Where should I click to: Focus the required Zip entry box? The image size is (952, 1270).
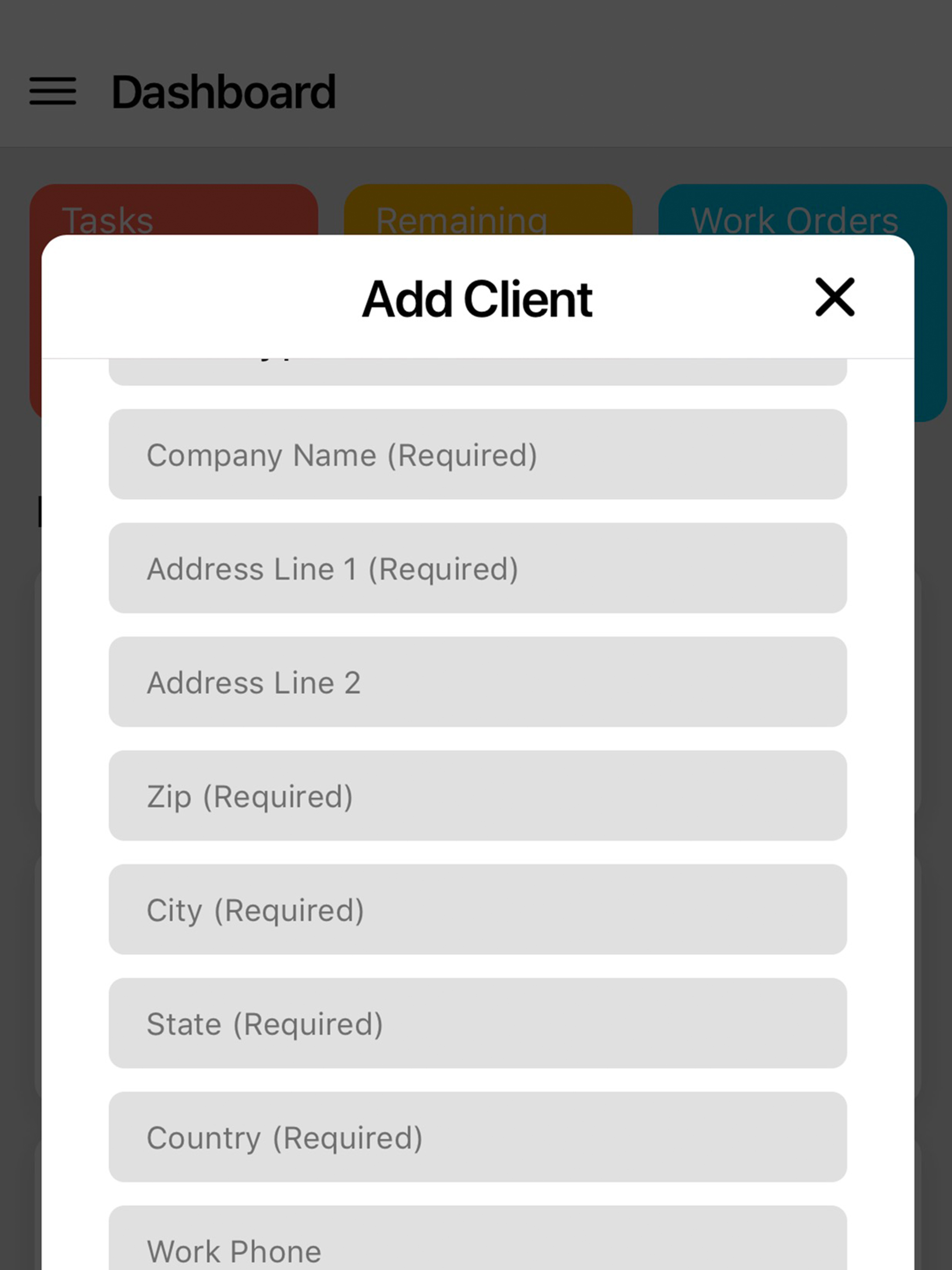coord(476,796)
